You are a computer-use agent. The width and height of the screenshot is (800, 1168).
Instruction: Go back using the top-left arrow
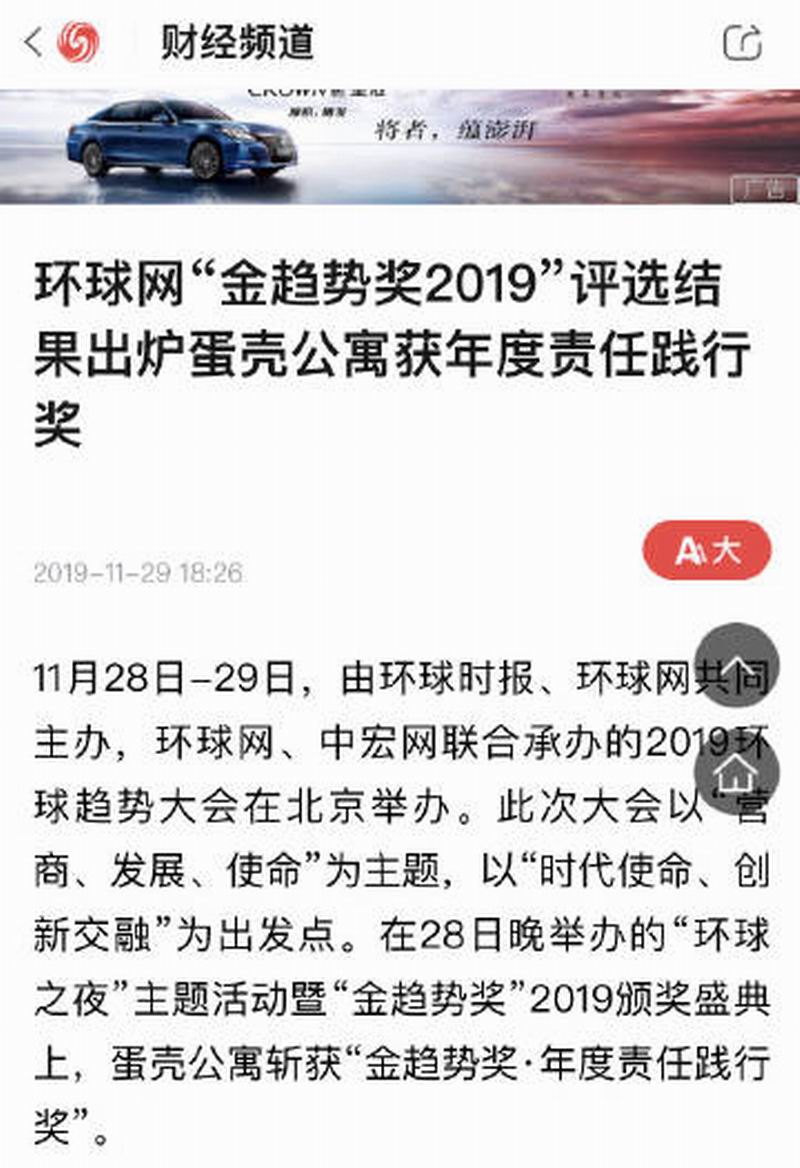point(34,43)
